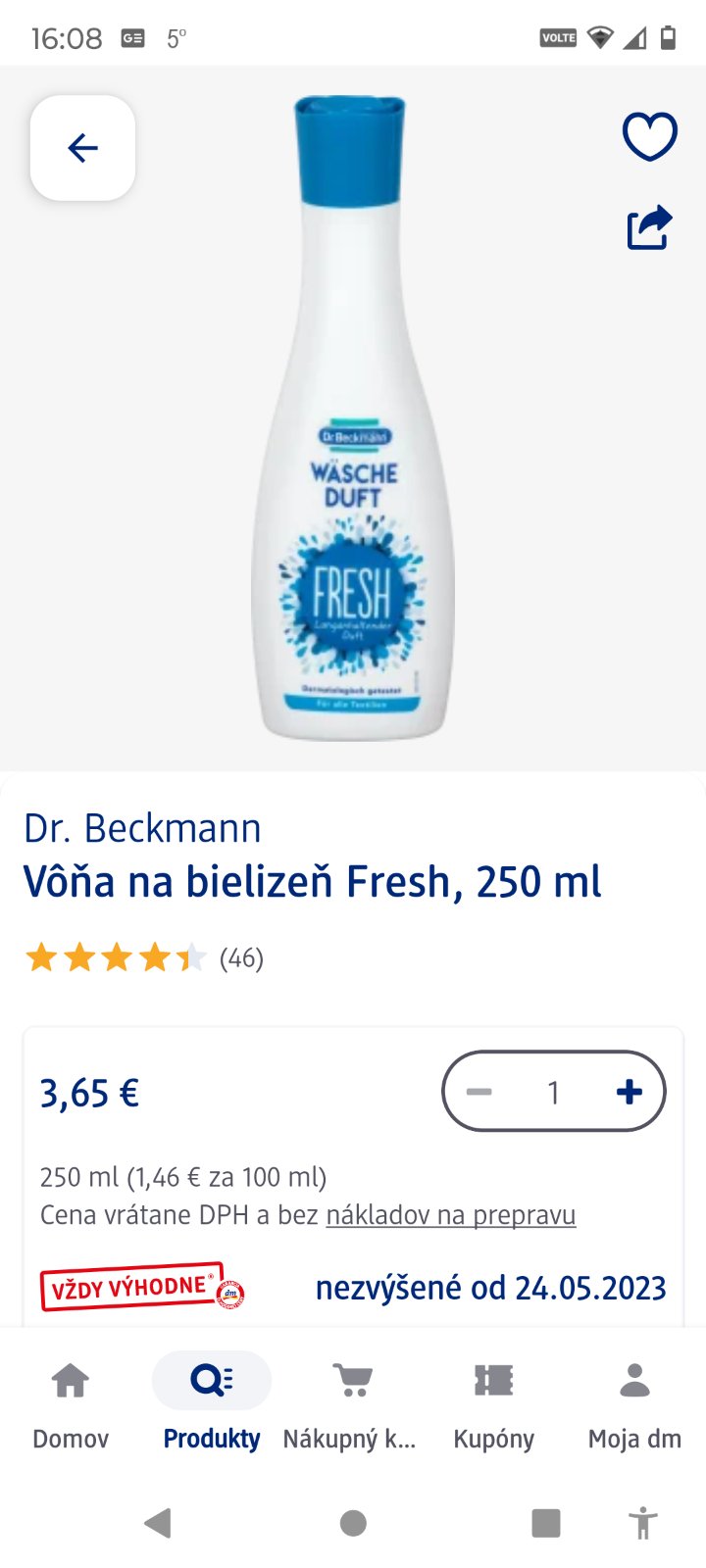Tap the system home button
The width and height of the screenshot is (706, 1568).
(353, 1523)
